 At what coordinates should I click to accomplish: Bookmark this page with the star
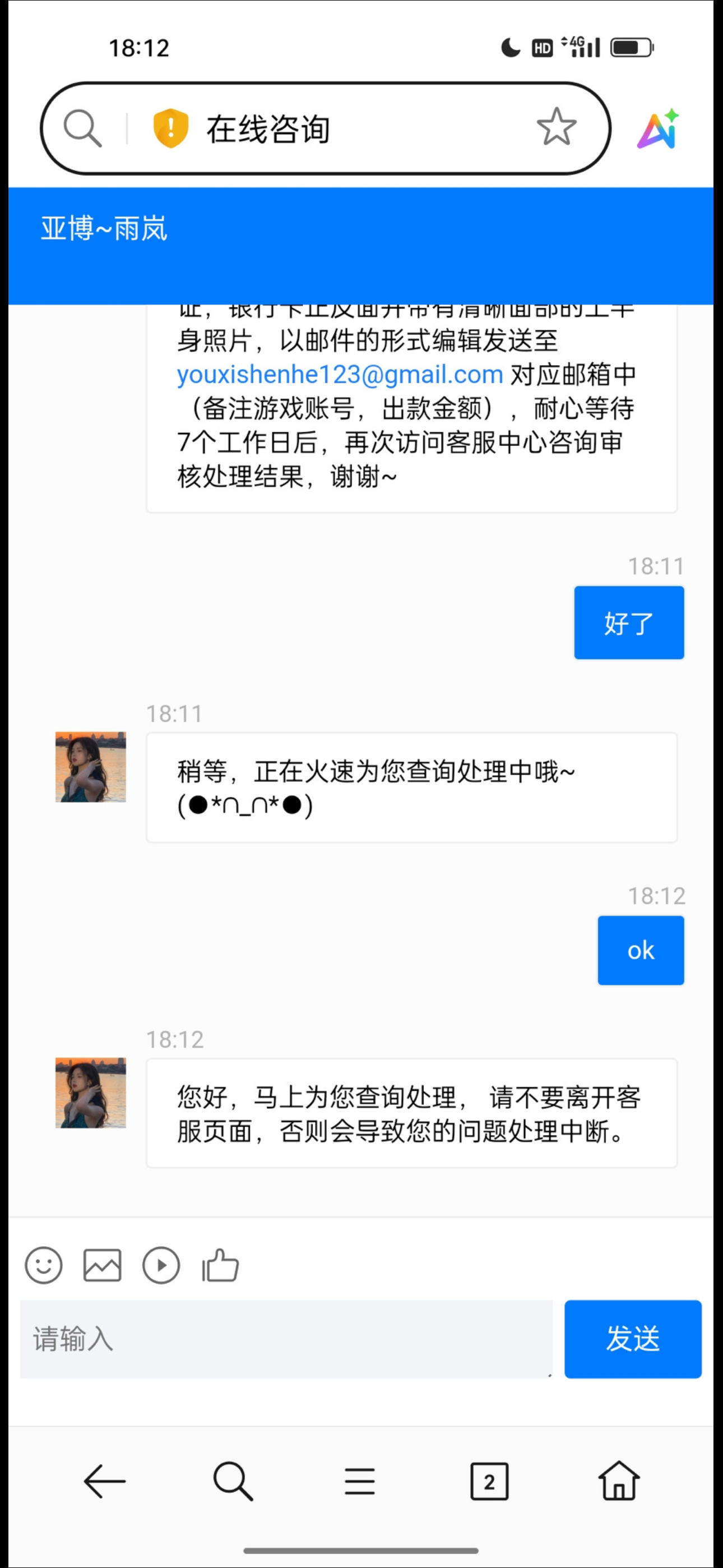click(x=556, y=127)
